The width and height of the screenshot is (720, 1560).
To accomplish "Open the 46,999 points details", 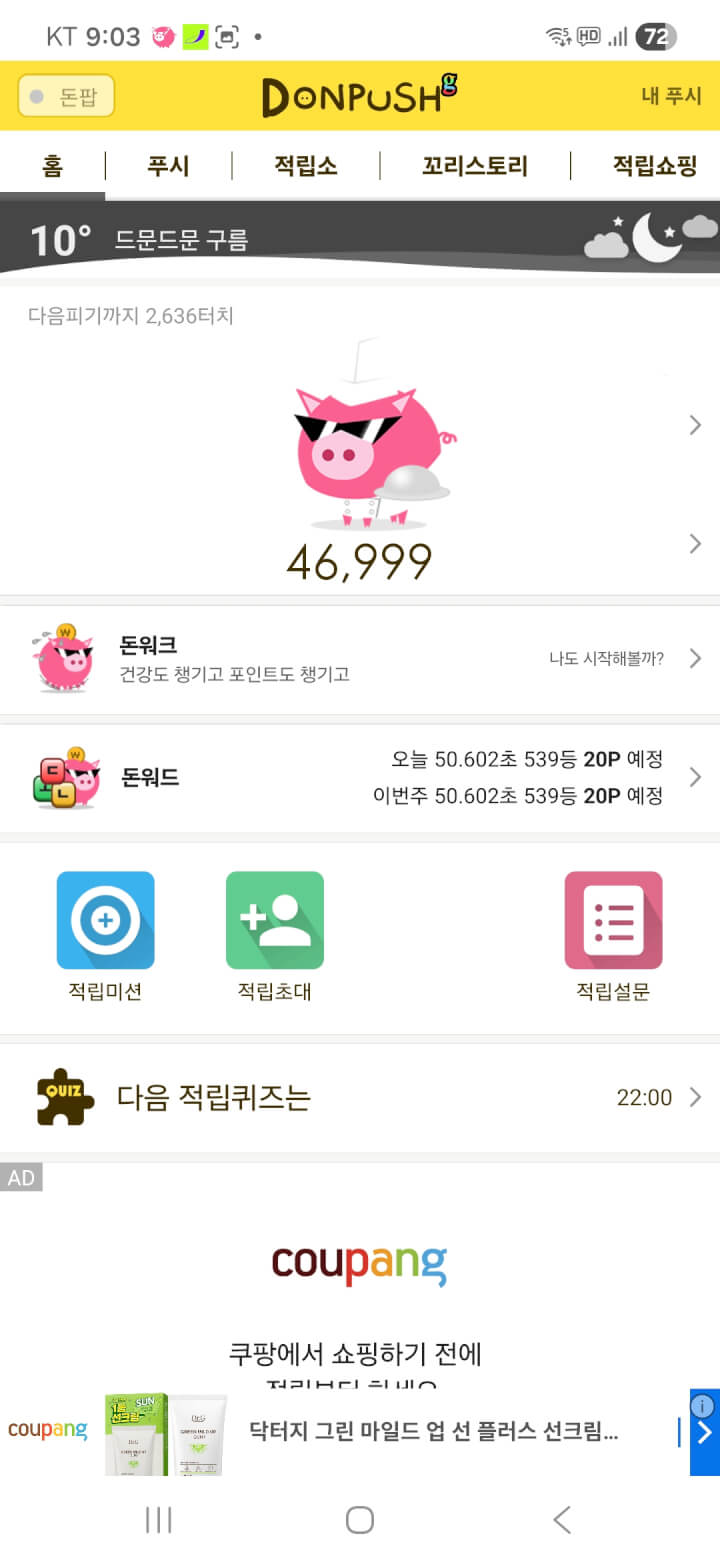I will click(x=360, y=562).
